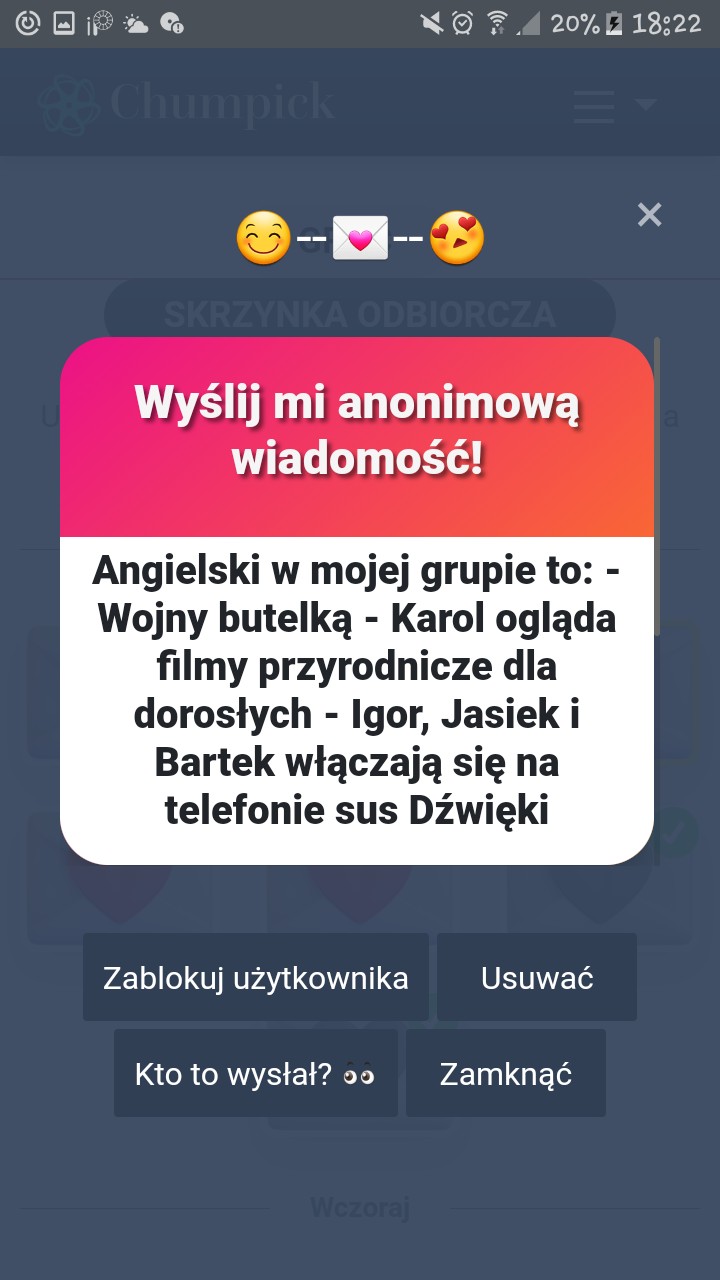Tap Zablokuj użytkownika button
This screenshot has width=720, height=1280.
coord(256,977)
